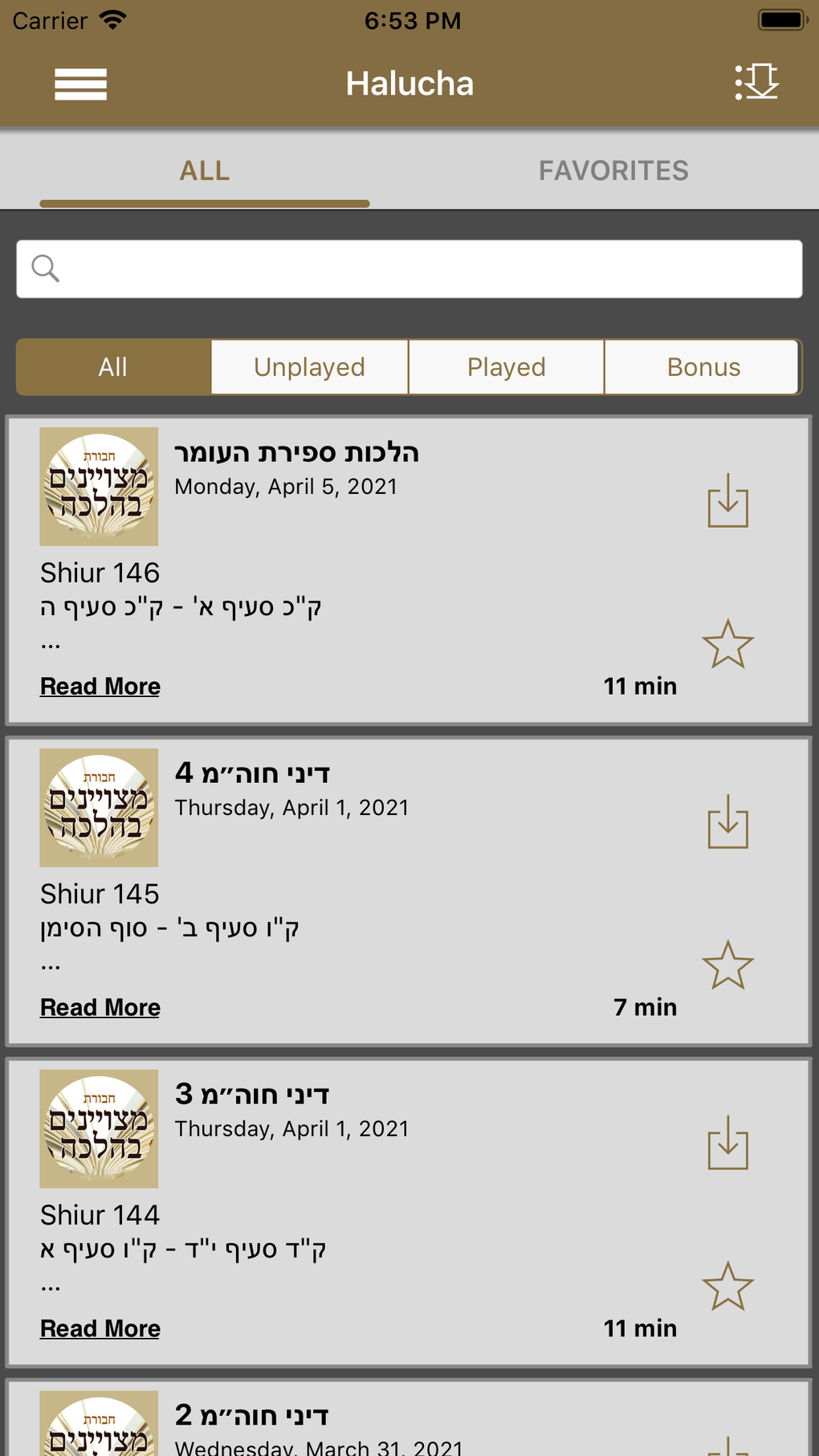Tap the search field

point(409,269)
